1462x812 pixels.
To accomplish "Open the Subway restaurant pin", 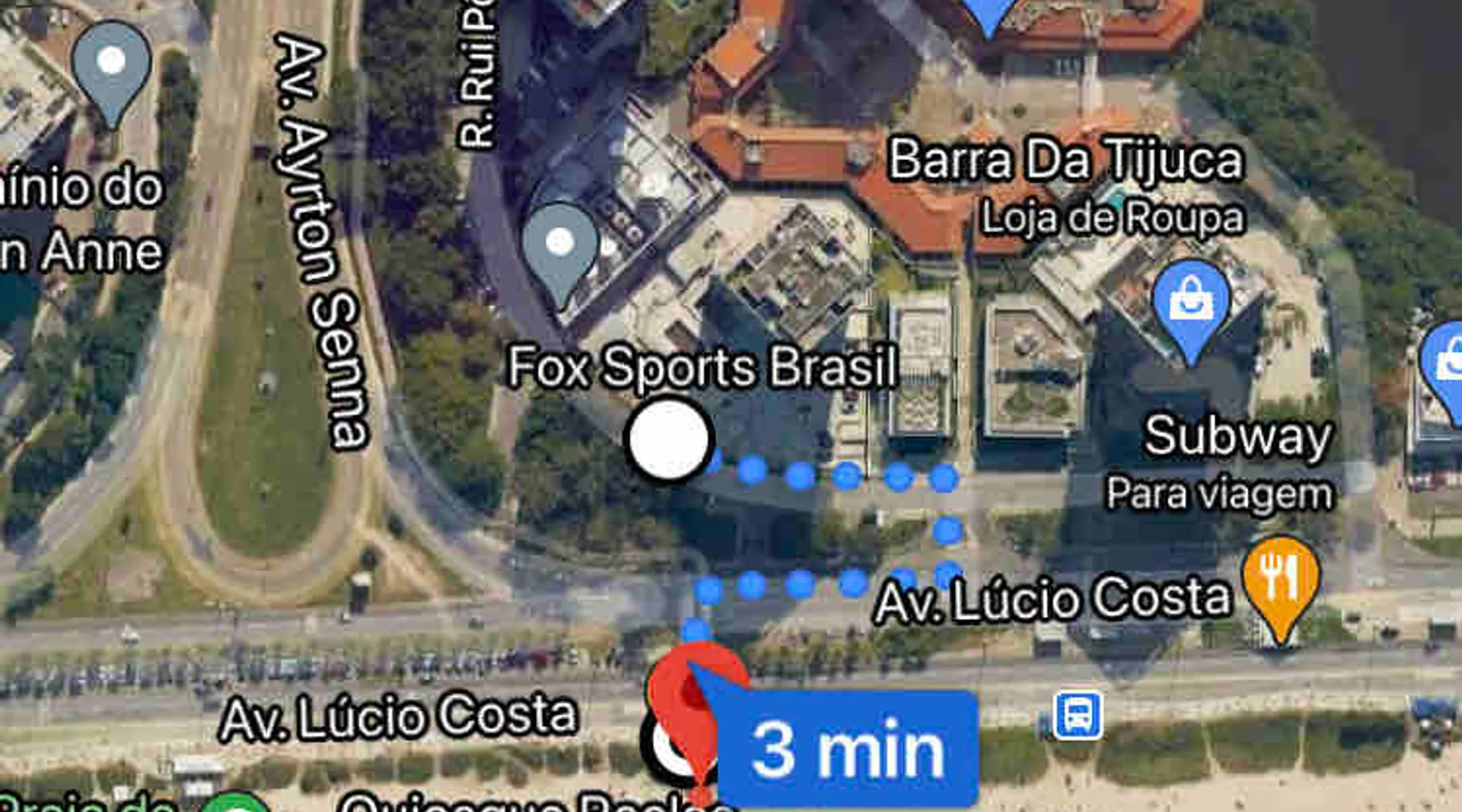I will [x=1280, y=580].
